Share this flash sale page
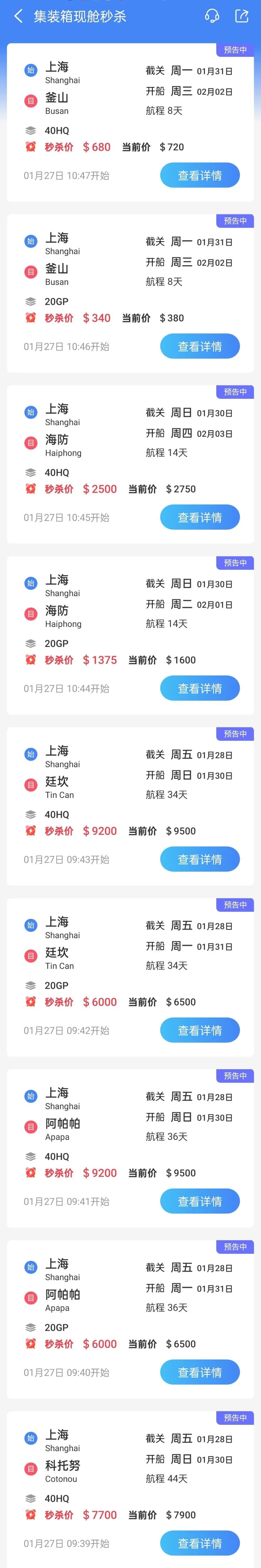261x1568 pixels. pos(242,17)
